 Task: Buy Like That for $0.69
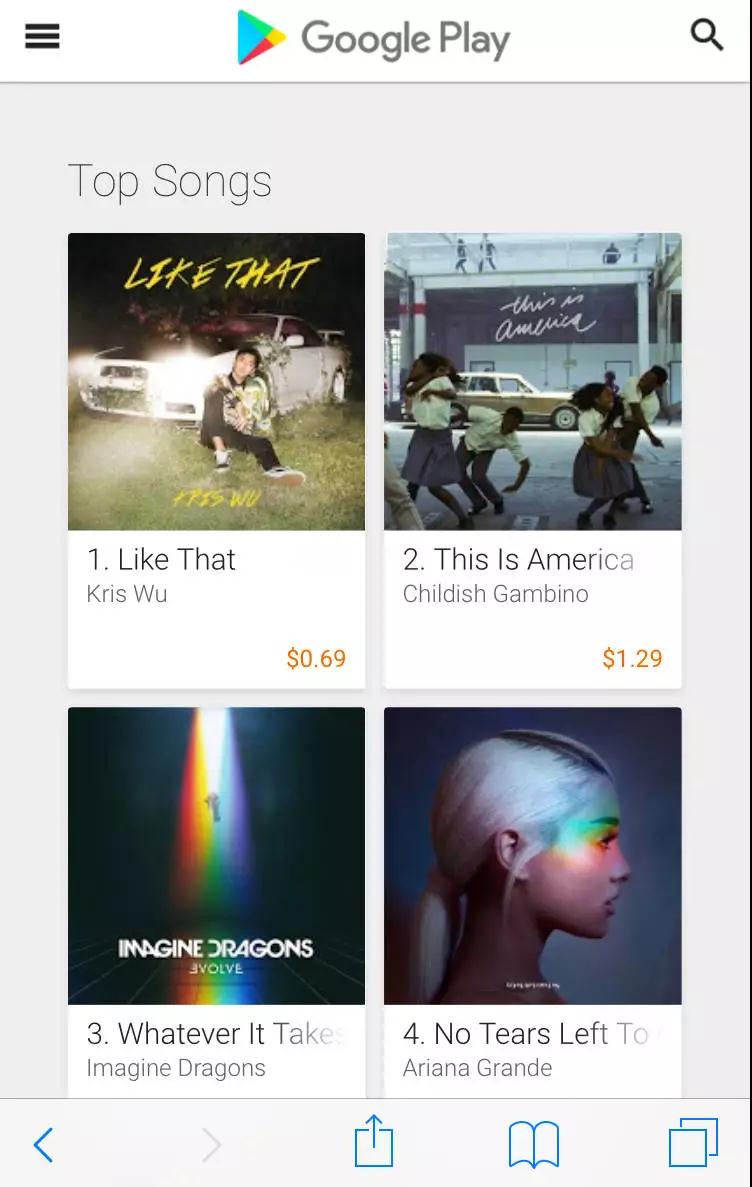point(316,658)
